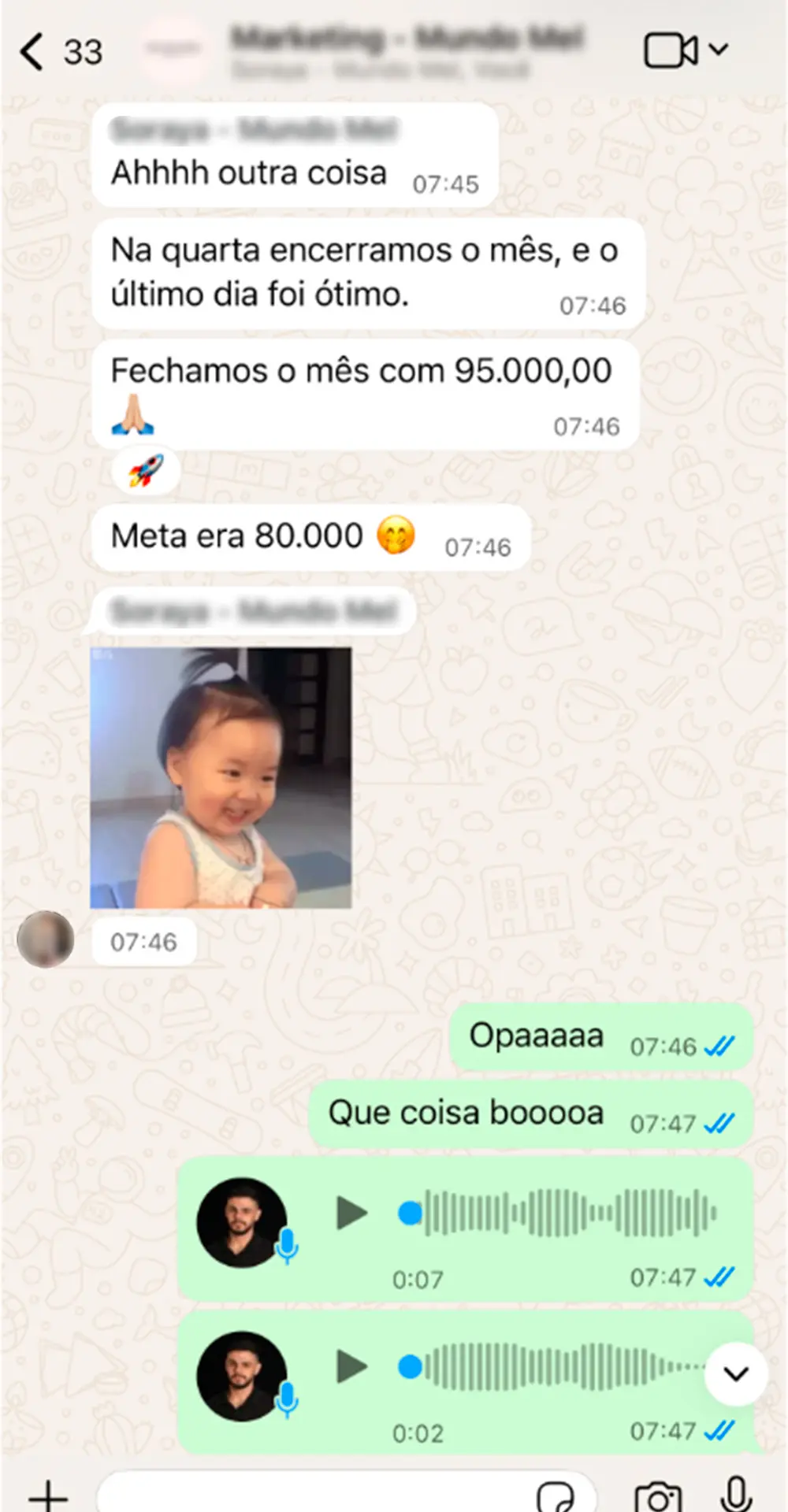788x1512 pixels.
Task: Record a voice message with microphone
Action: tap(736, 1494)
